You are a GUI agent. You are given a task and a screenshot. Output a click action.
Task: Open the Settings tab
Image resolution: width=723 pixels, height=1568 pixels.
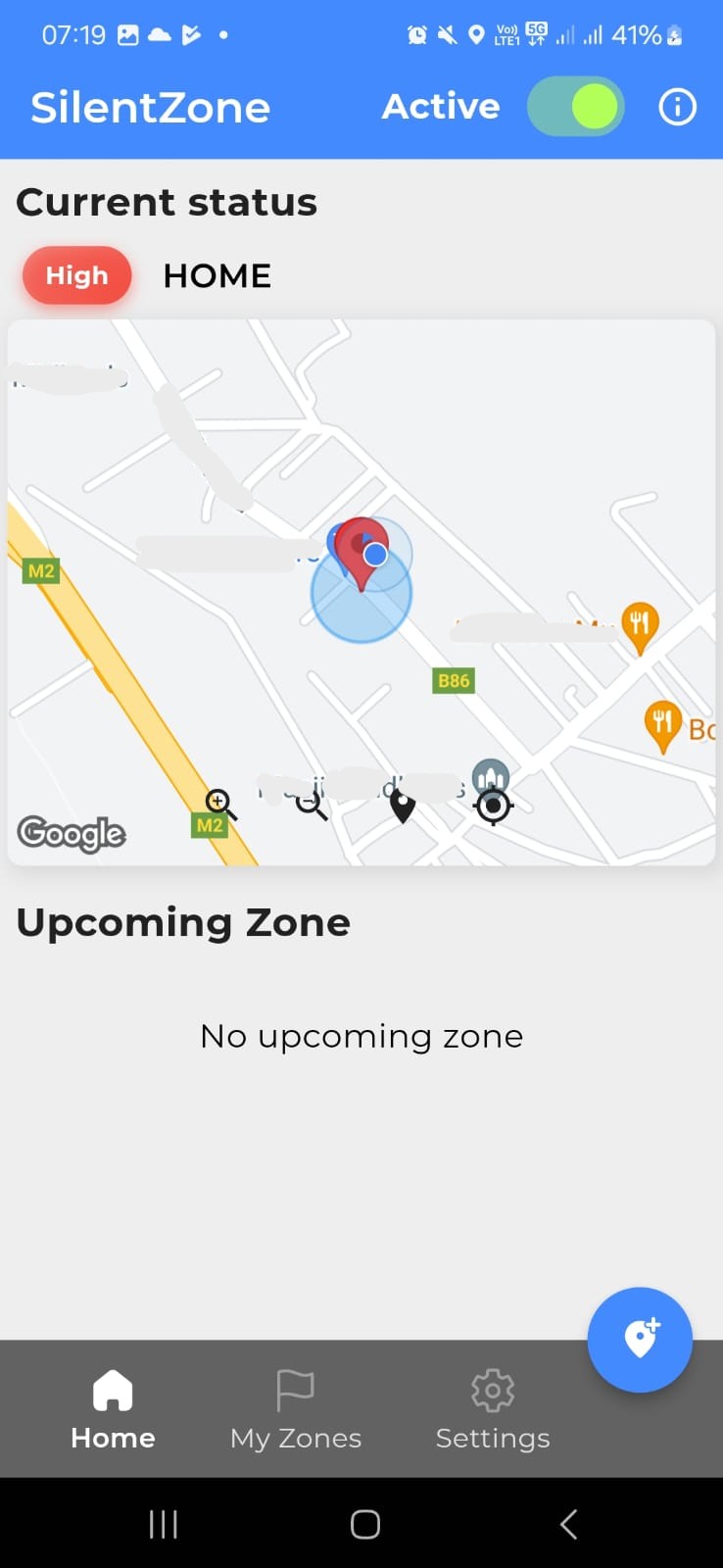(493, 1409)
